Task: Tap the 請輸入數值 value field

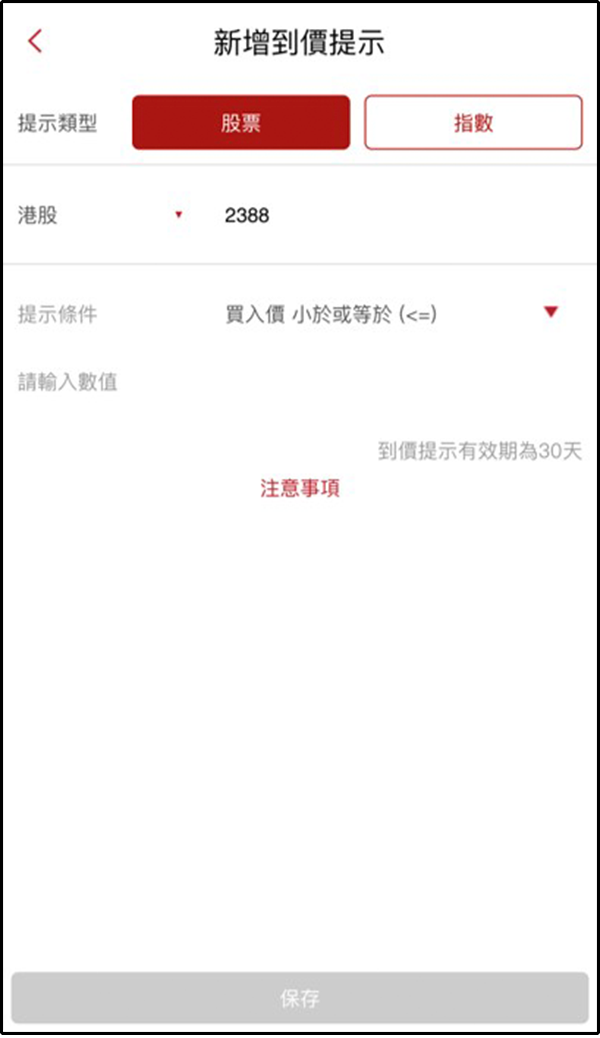Action: pos(299,382)
